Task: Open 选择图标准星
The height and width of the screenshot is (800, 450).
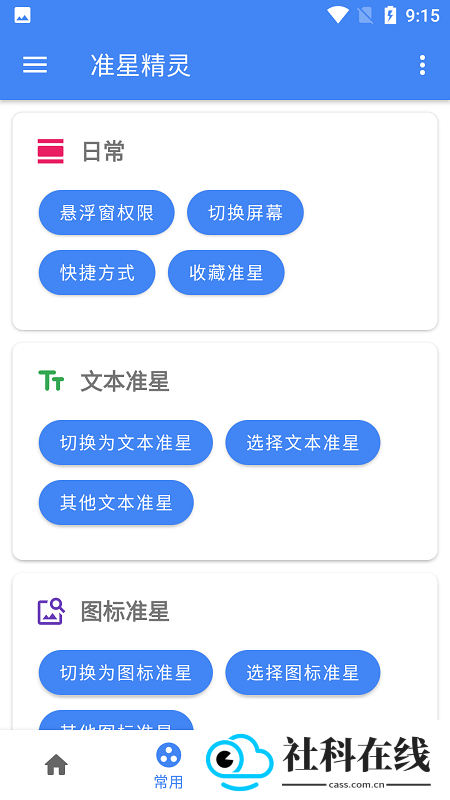Action: [303, 672]
